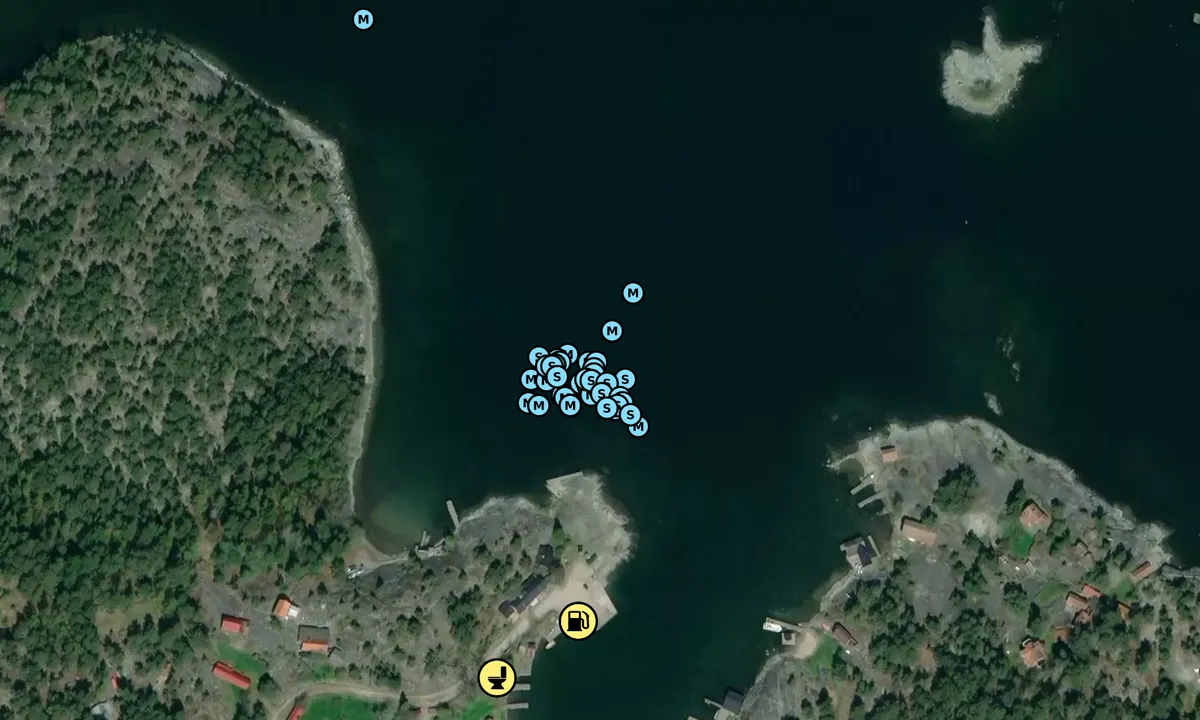The image size is (1200, 720).
Task: Open the toilet facility marker
Action: 496,677
